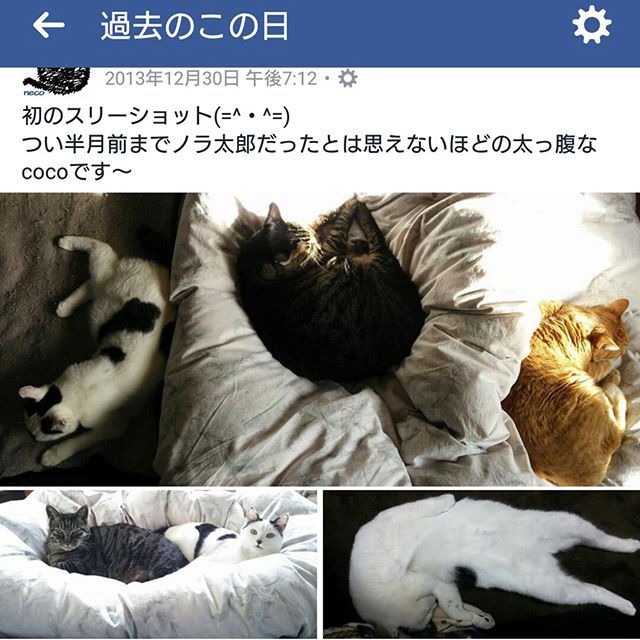The height and width of the screenshot is (640, 640).
Task: Open the poster's profile picture
Action: click(x=56, y=79)
